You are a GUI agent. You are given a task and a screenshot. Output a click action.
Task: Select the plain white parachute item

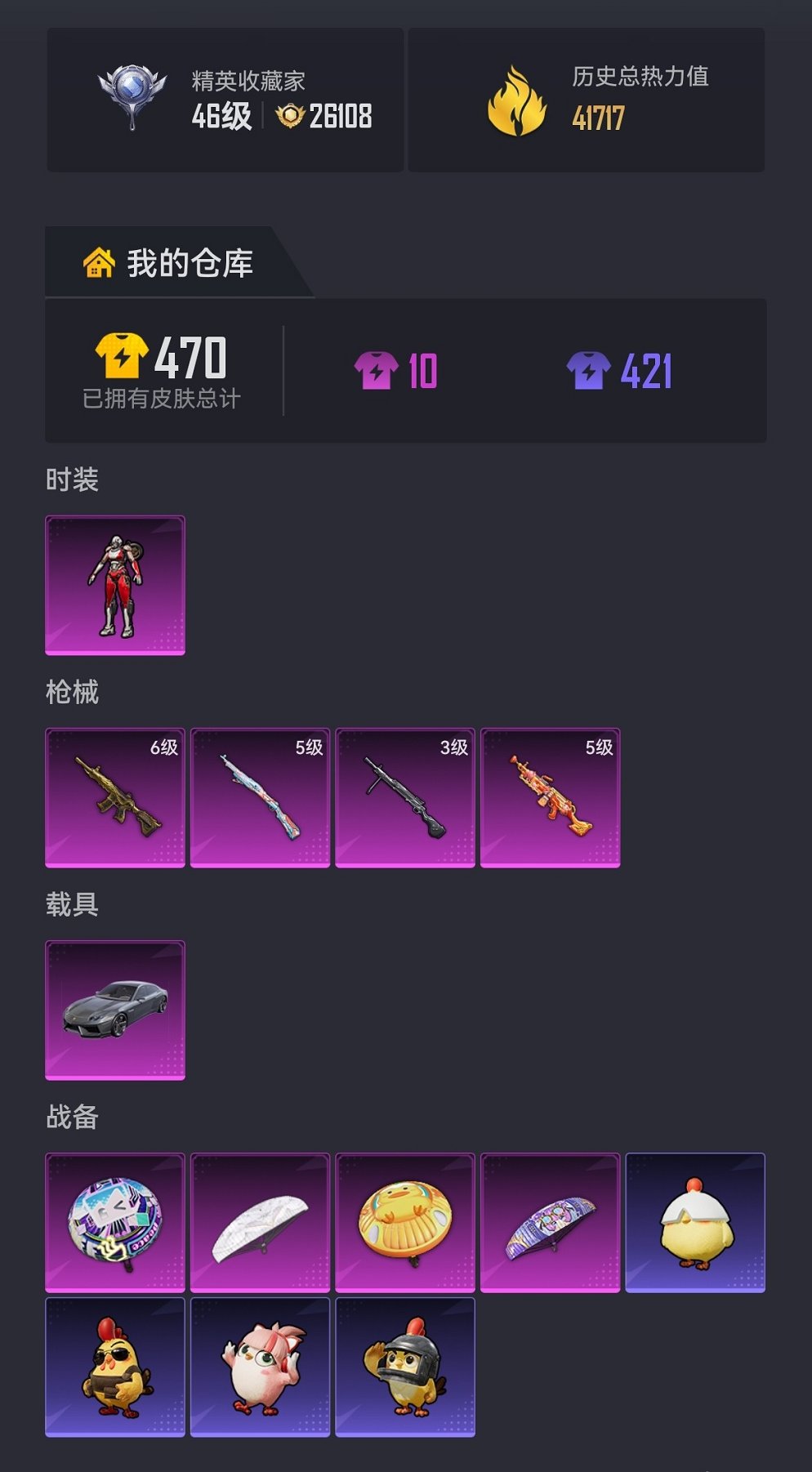260,1222
